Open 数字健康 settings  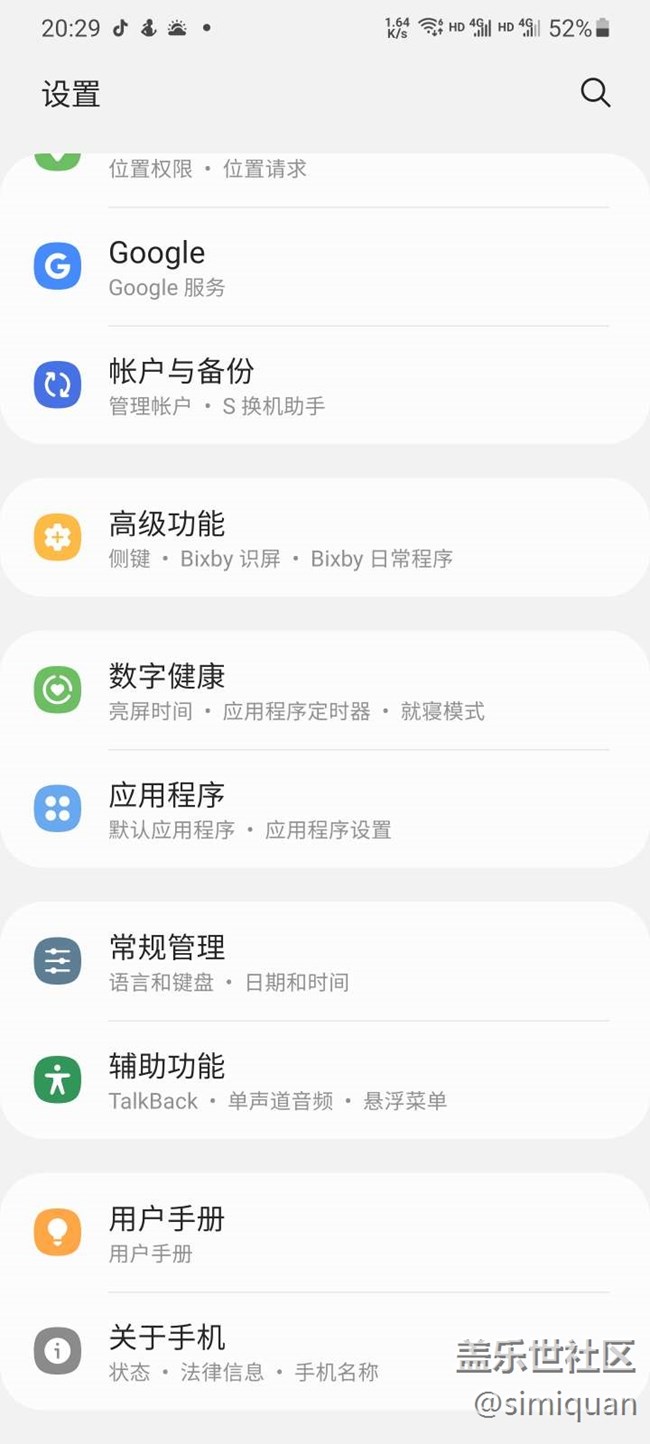[325, 691]
